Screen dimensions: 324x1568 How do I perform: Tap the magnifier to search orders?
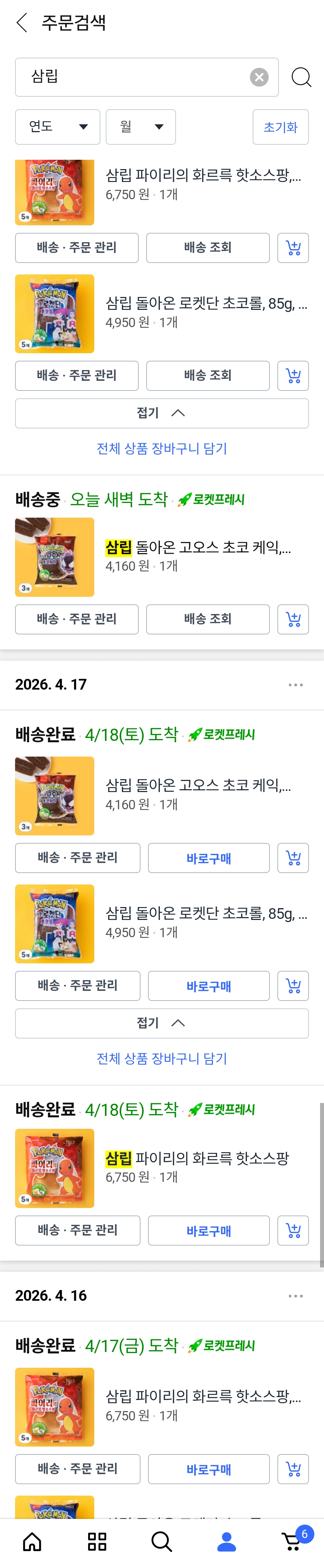(301, 77)
